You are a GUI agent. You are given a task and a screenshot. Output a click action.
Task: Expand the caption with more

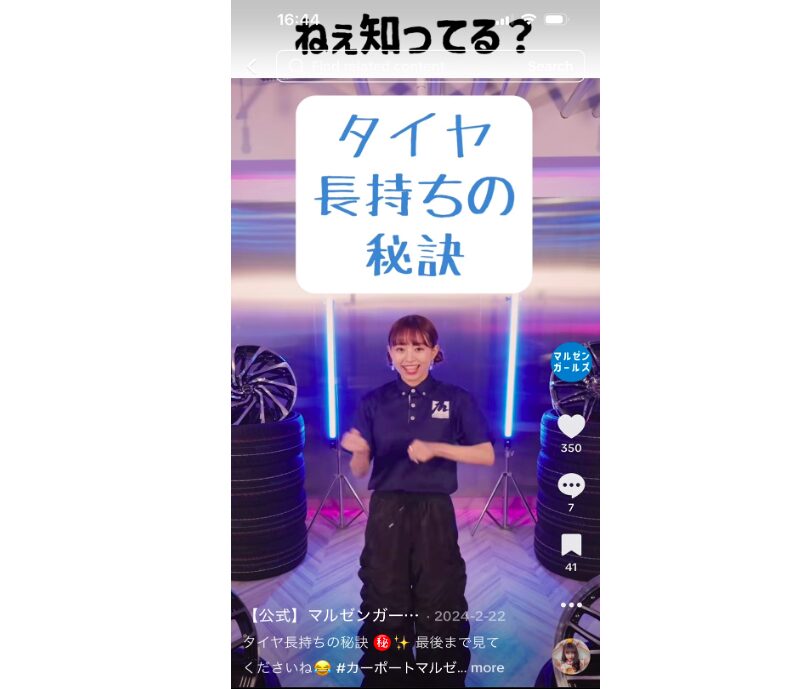click(488, 668)
